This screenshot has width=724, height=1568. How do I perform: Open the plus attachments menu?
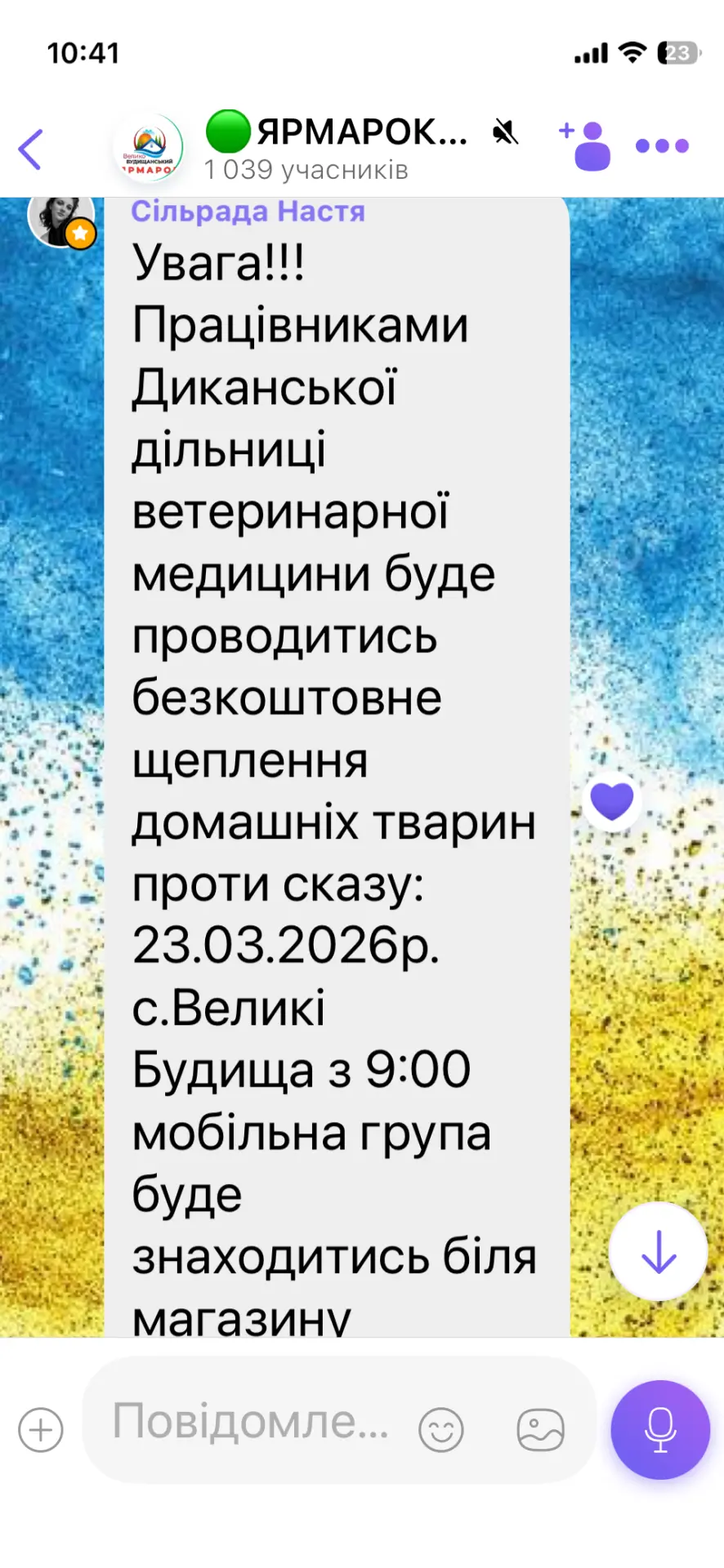click(40, 1430)
